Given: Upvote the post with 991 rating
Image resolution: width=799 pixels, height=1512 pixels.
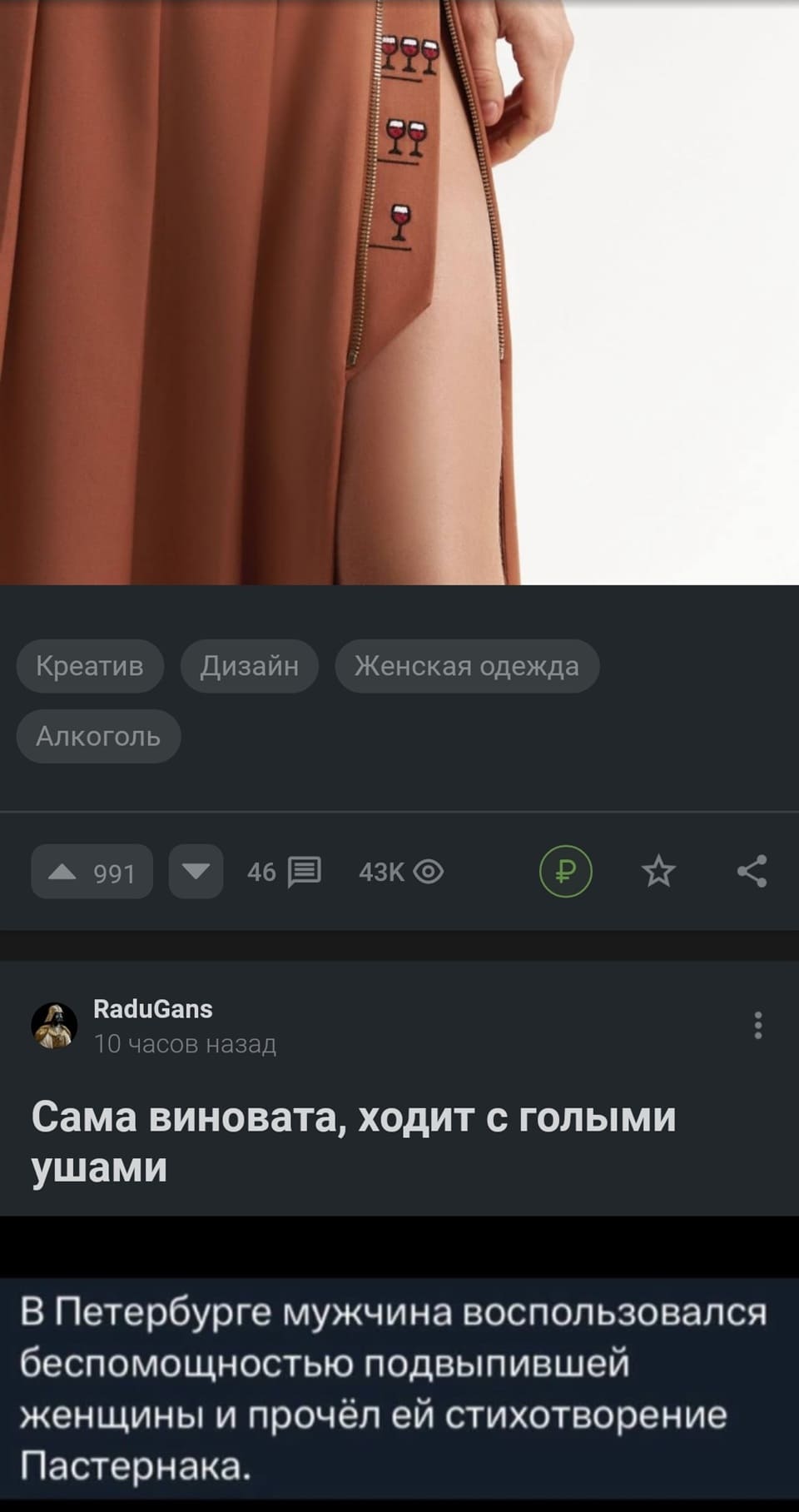Looking at the screenshot, I should coord(92,872).
